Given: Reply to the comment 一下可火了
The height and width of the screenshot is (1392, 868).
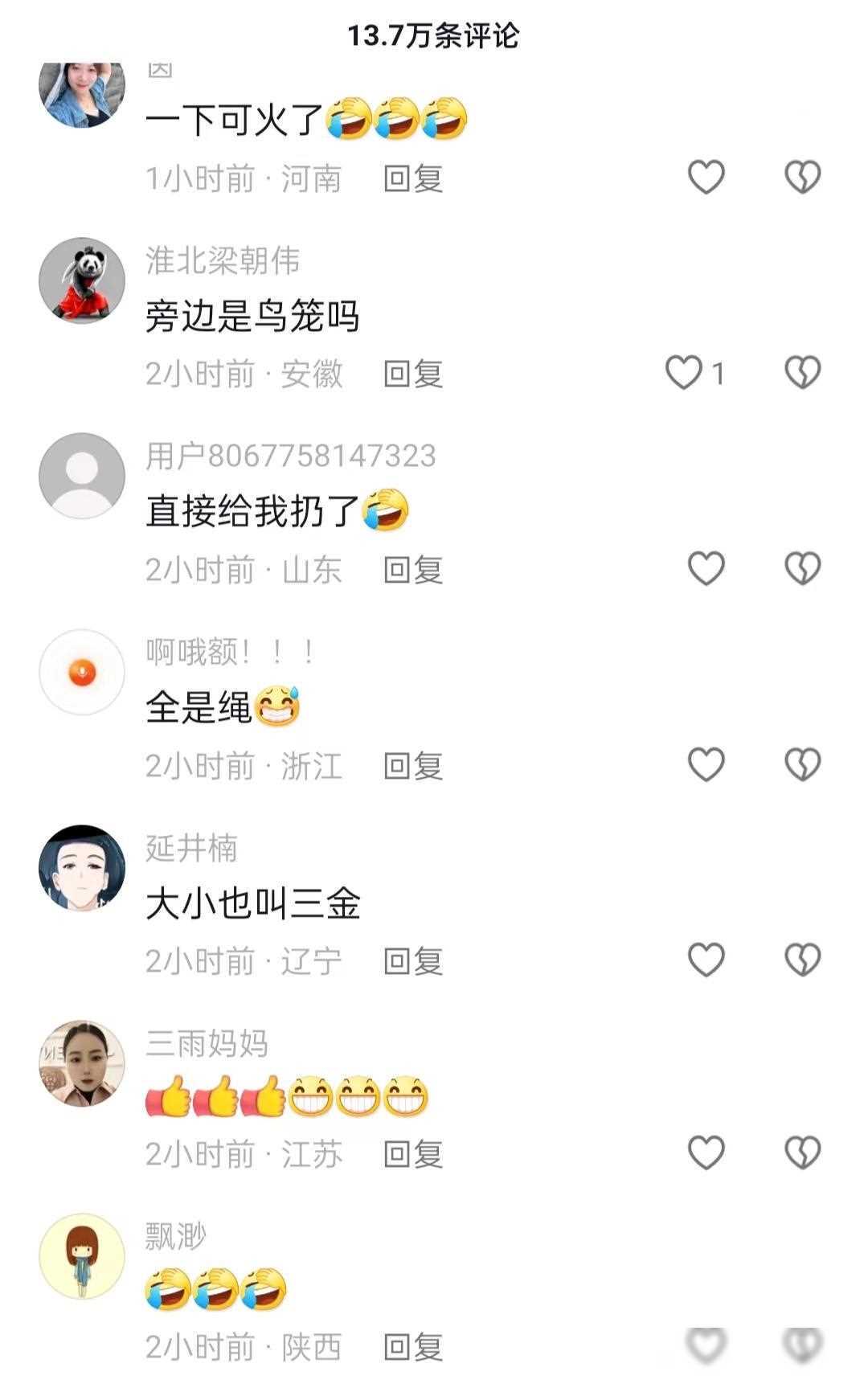Looking at the screenshot, I should [x=413, y=178].
